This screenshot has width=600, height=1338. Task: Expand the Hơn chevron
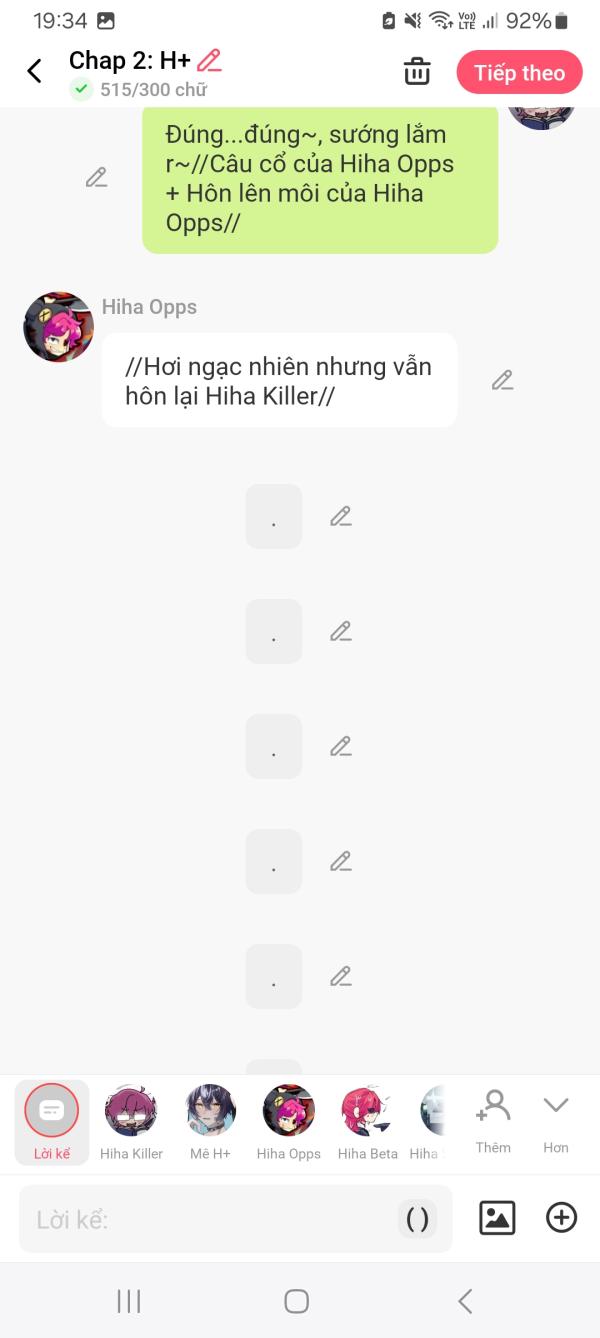point(556,1121)
